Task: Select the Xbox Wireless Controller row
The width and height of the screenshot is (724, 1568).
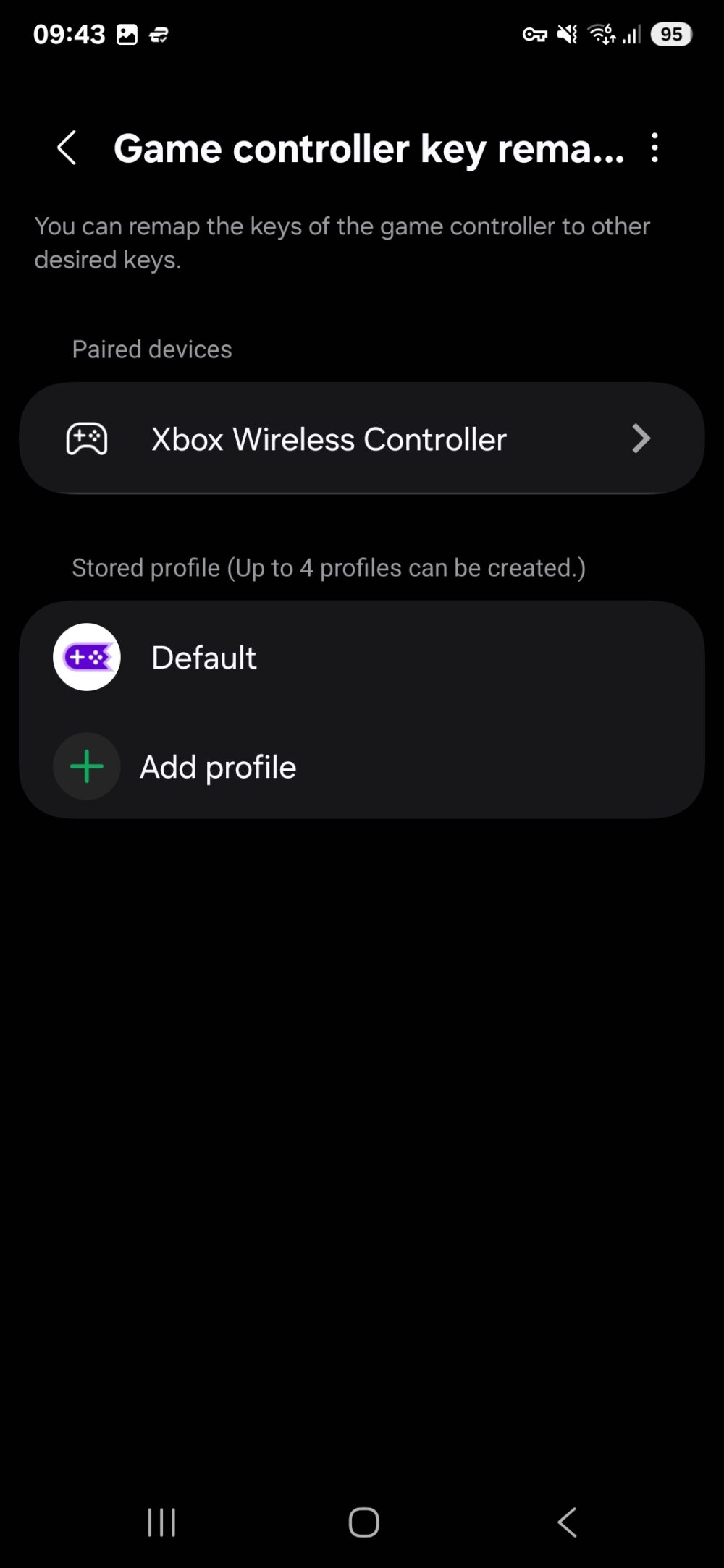Action: [x=329, y=438]
